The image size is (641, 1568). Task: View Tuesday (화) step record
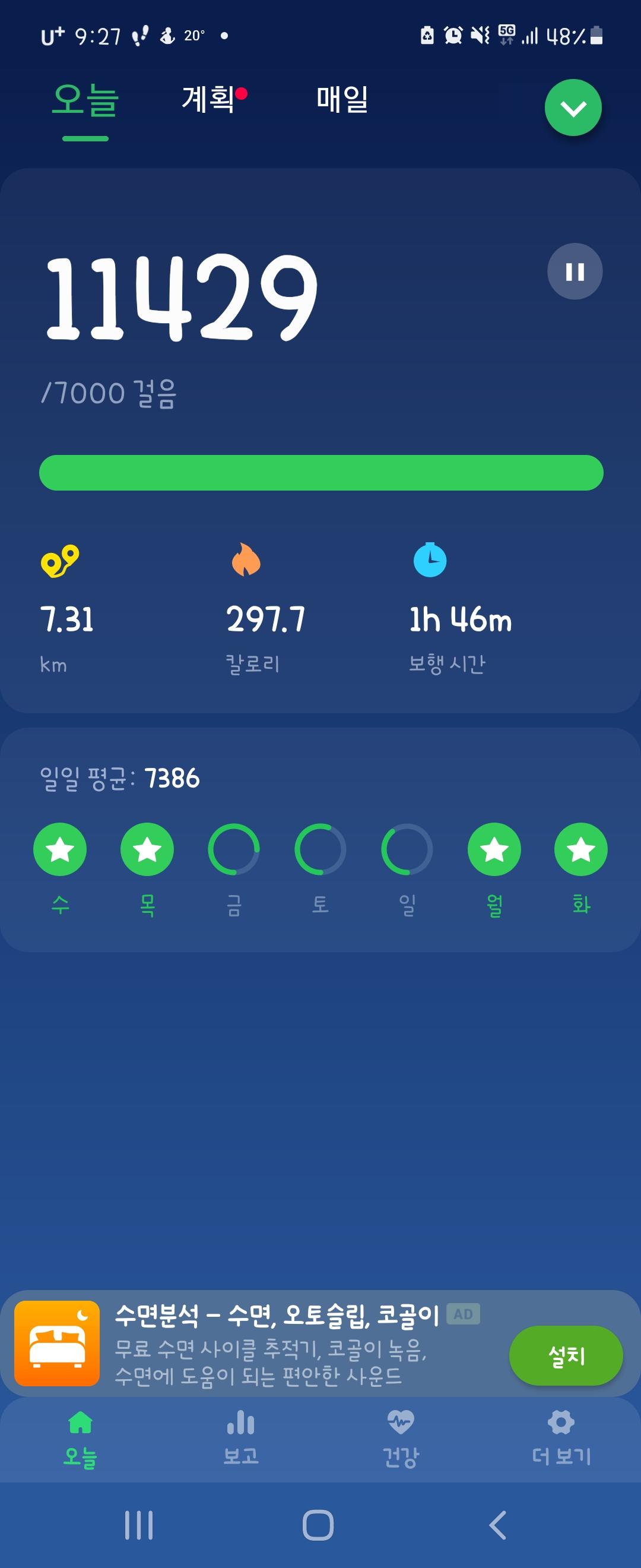[581, 849]
